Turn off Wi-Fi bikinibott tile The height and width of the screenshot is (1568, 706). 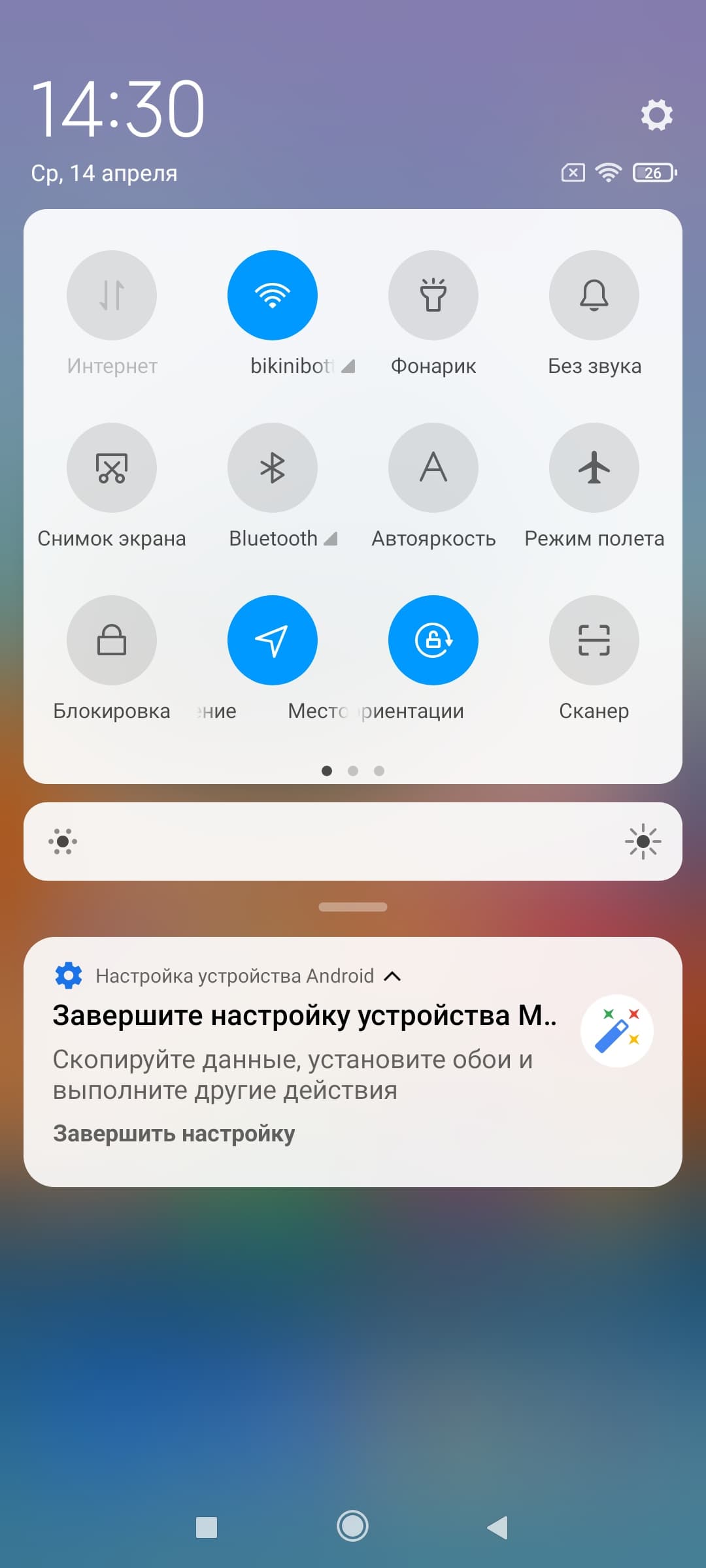point(273,295)
